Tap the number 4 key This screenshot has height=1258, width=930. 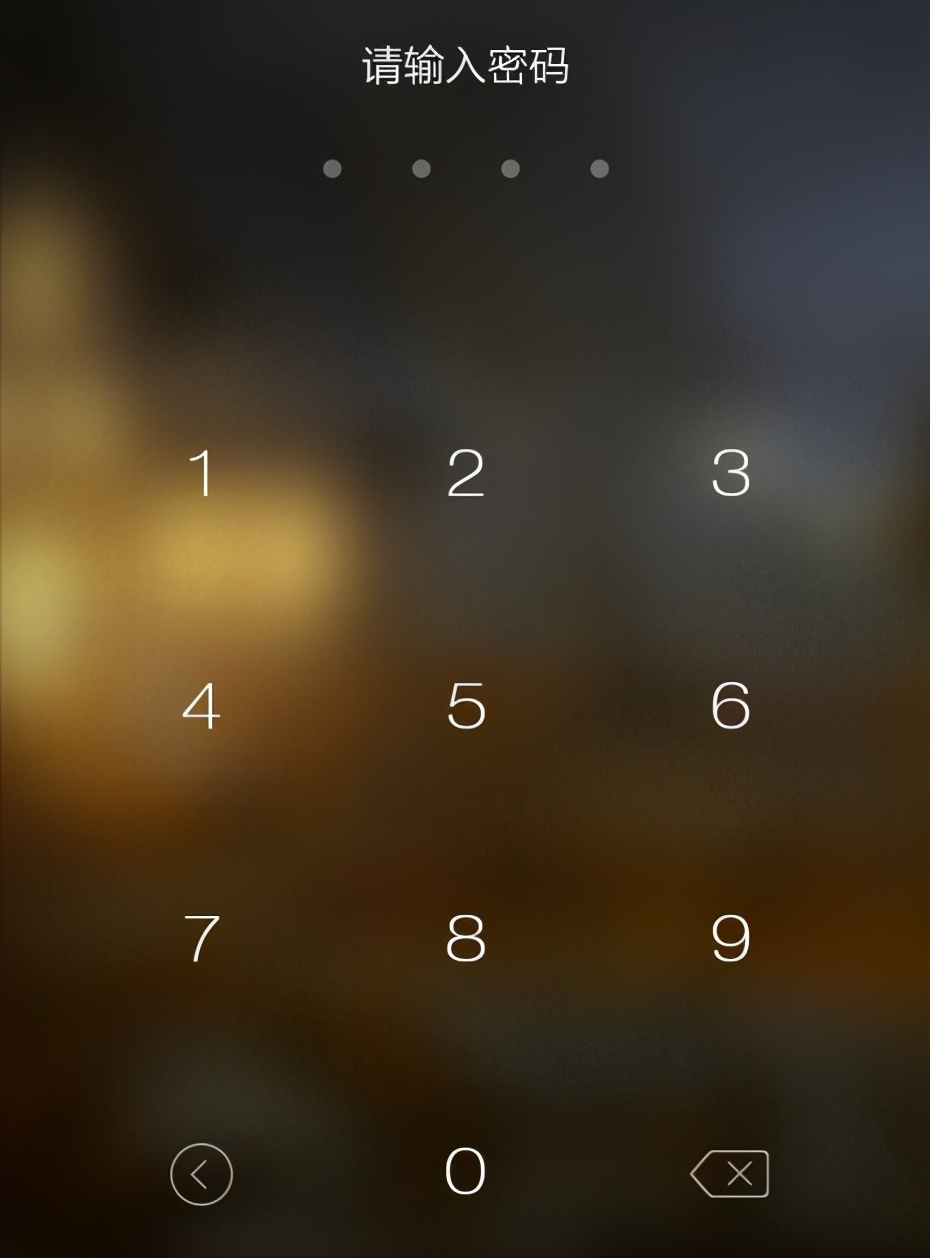point(201,706)
